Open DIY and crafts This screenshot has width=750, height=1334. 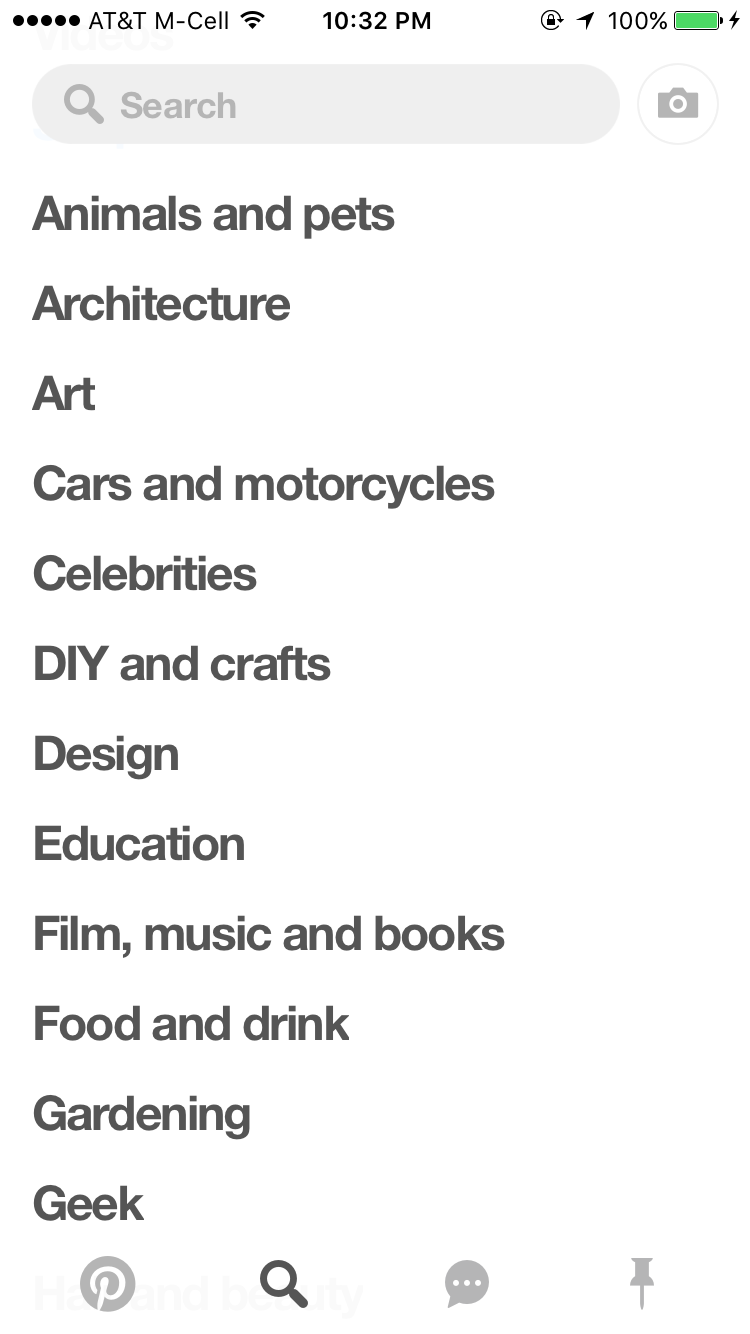click(x=182, y=664)
